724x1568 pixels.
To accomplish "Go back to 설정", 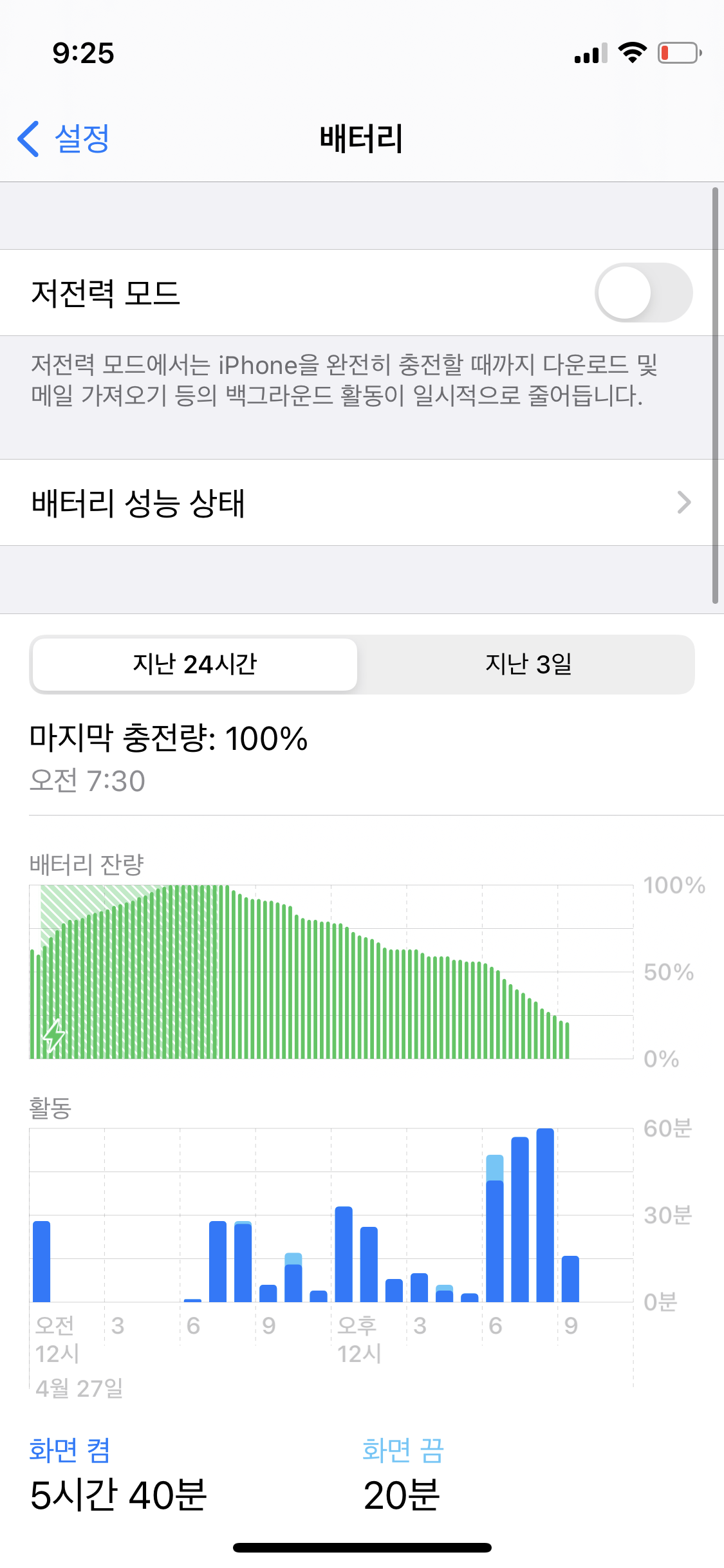I will [63, 138].
